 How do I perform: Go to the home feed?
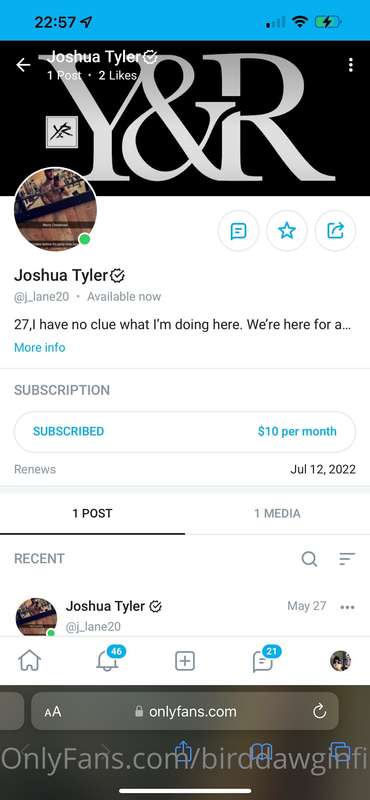(x=30, y=661)
